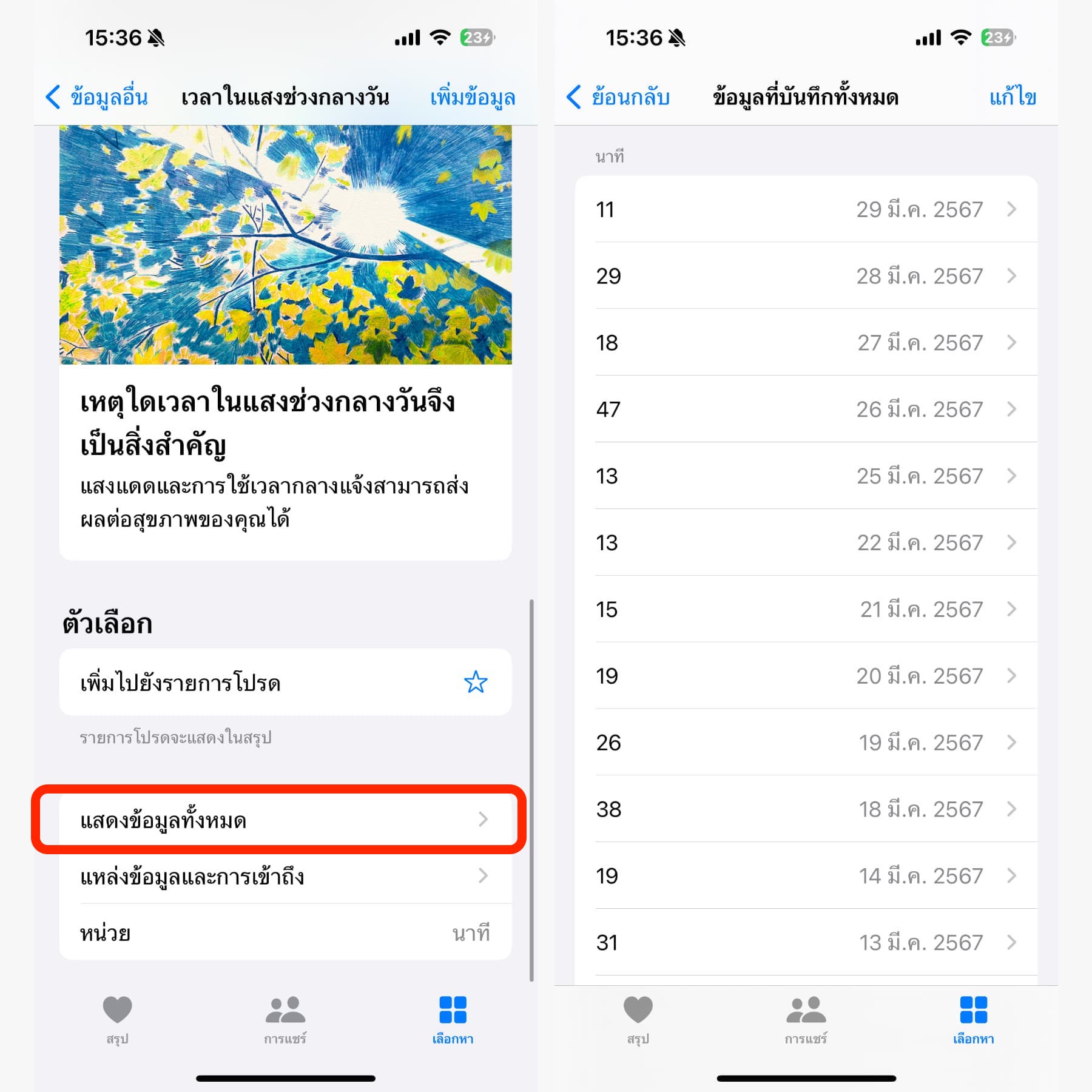Screen dimensions: 1092x1092
Task: View the 21 มี.ค. 2567 record
Action: 806,610
